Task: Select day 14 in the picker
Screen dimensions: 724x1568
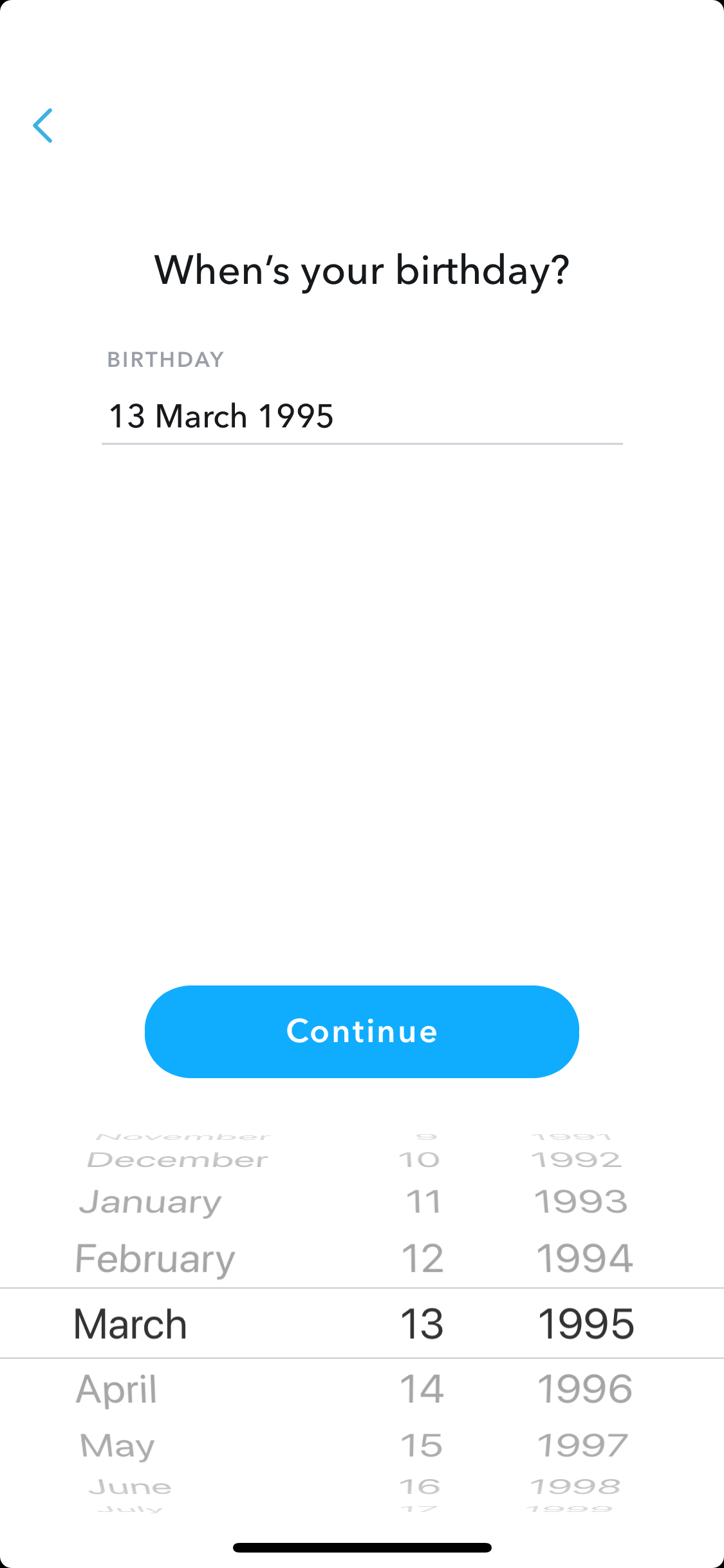Action: tap(422, 1388)
